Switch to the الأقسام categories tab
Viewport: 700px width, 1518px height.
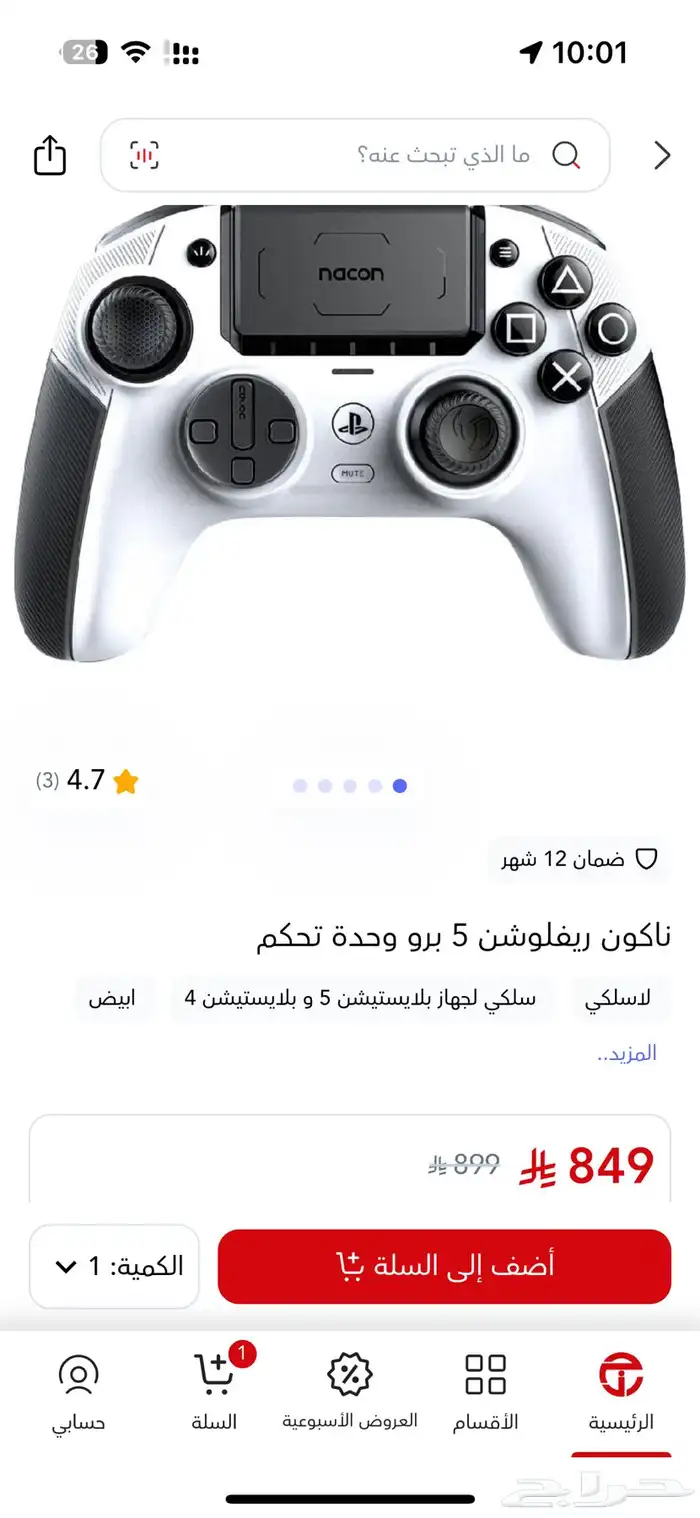tap(486, 1392)
